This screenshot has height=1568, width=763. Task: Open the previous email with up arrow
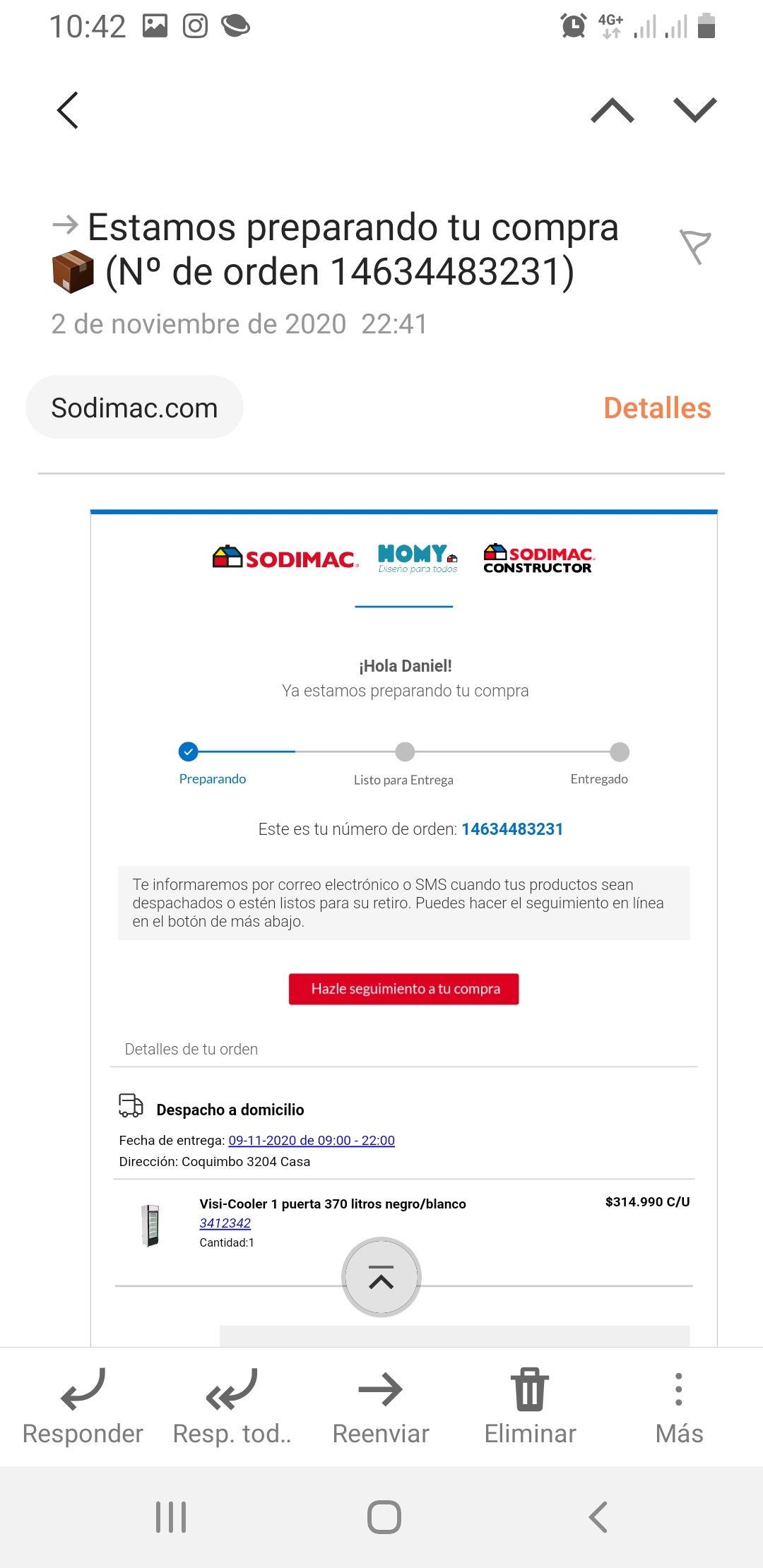click(613, 110)
